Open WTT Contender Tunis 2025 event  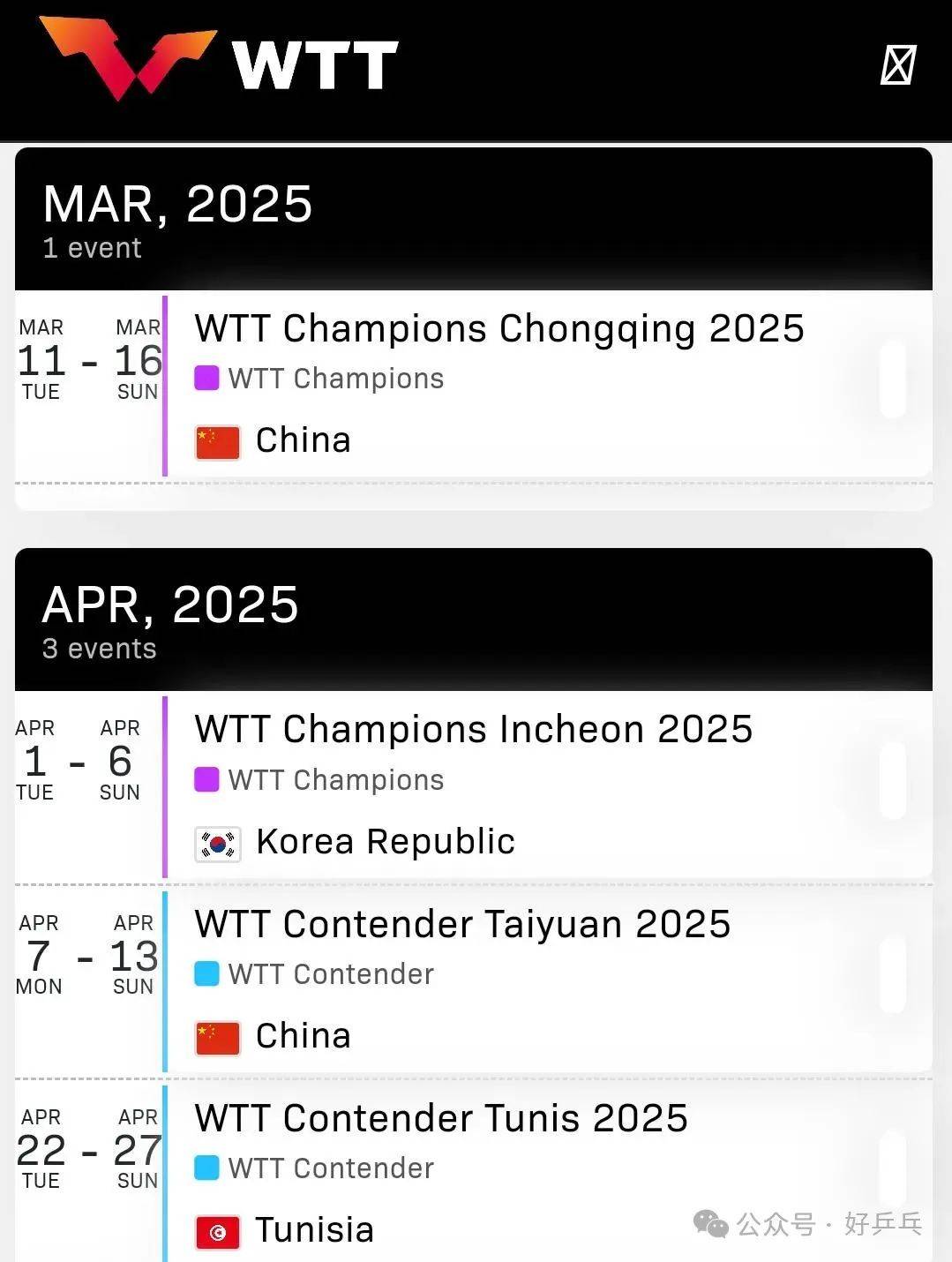coord(441,1119)
